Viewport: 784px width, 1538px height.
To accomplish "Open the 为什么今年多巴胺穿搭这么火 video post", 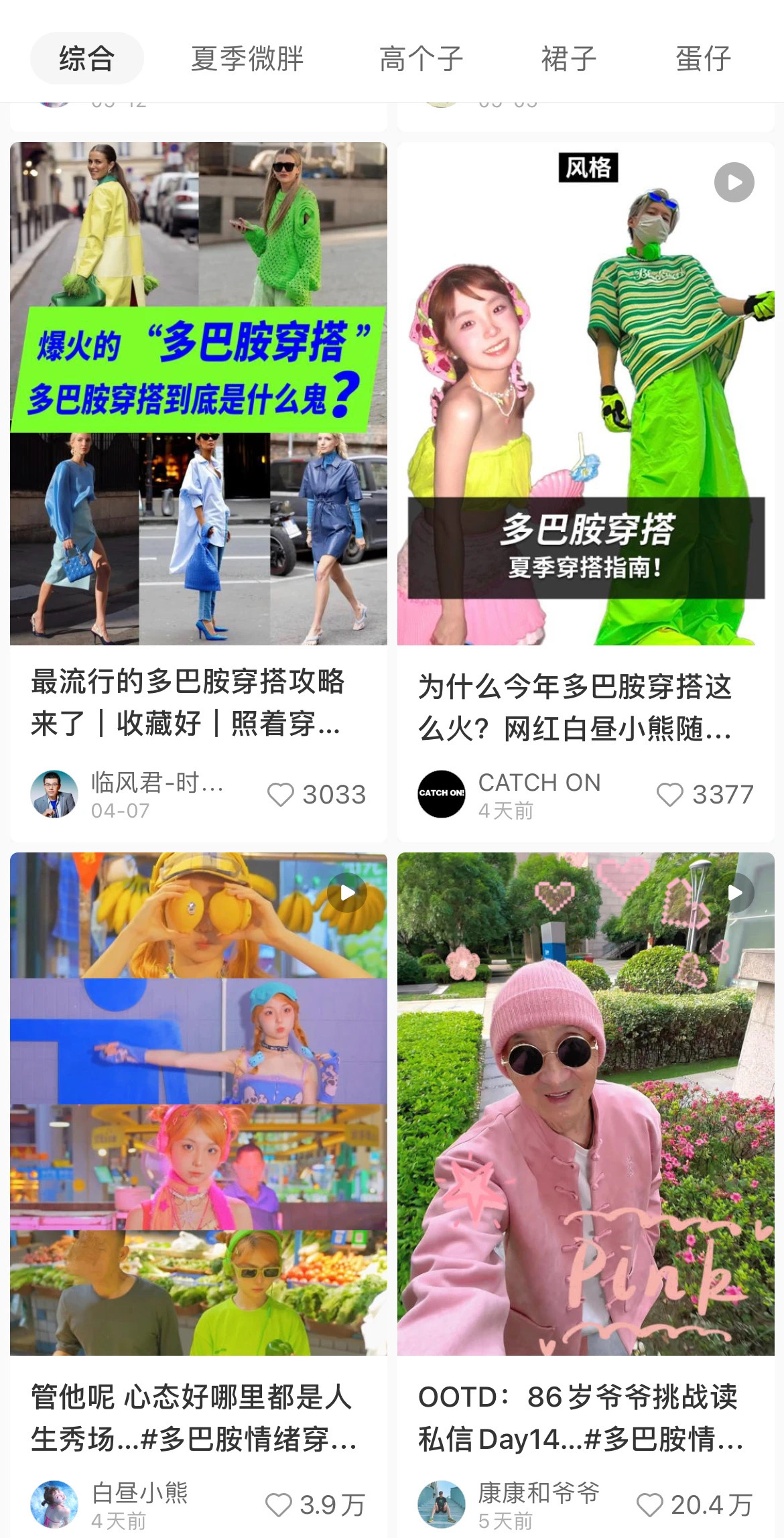I will pyautogui.click(x=585, y=394).
